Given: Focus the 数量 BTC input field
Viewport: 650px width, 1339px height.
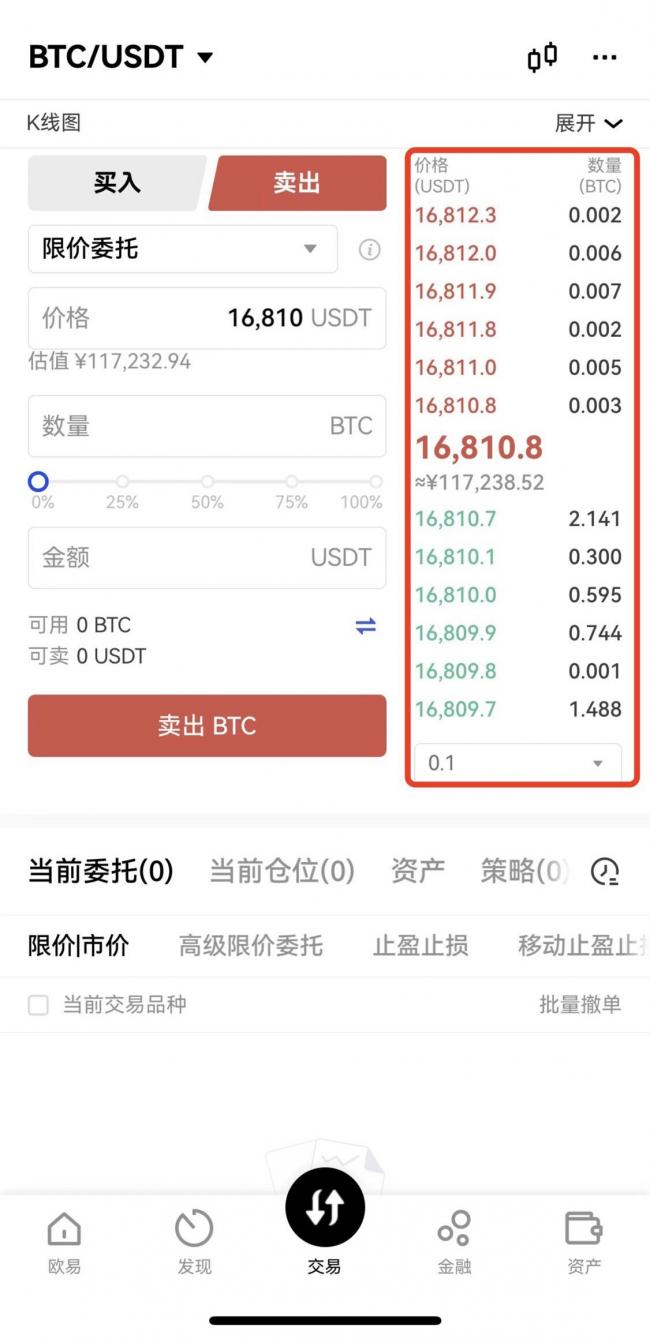Looking at the screenshot, I should tap(206, 426).
